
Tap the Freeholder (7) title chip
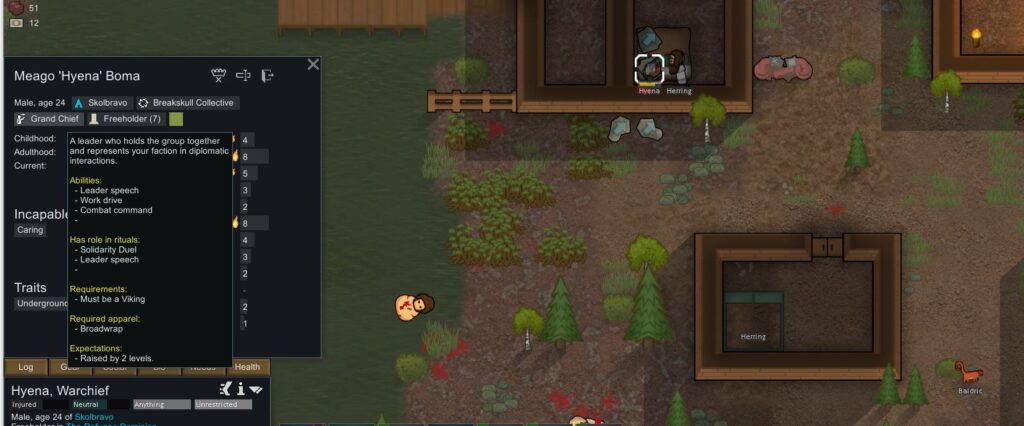126,119
